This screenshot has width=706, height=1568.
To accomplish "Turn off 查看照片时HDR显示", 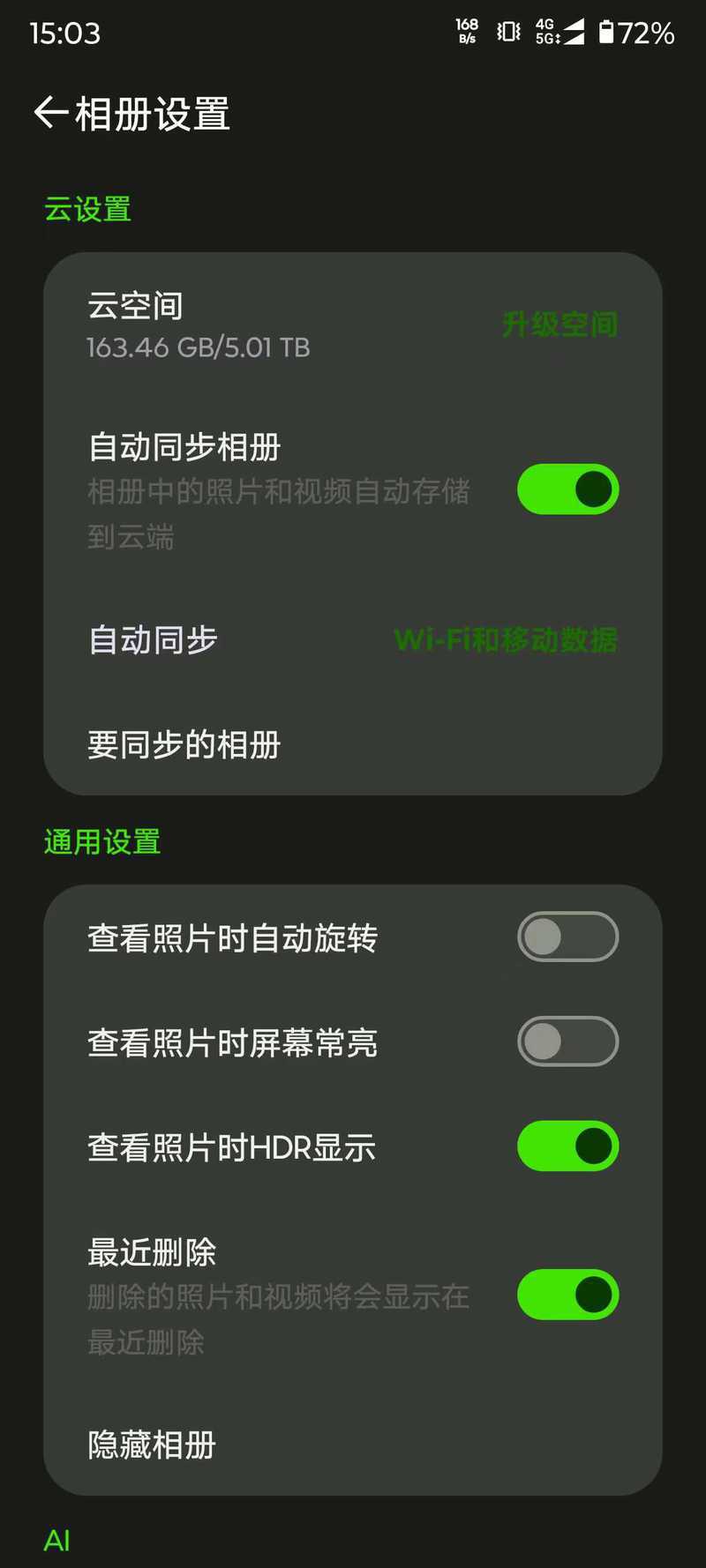I will pyautogui.click(x=567, y=1146).
